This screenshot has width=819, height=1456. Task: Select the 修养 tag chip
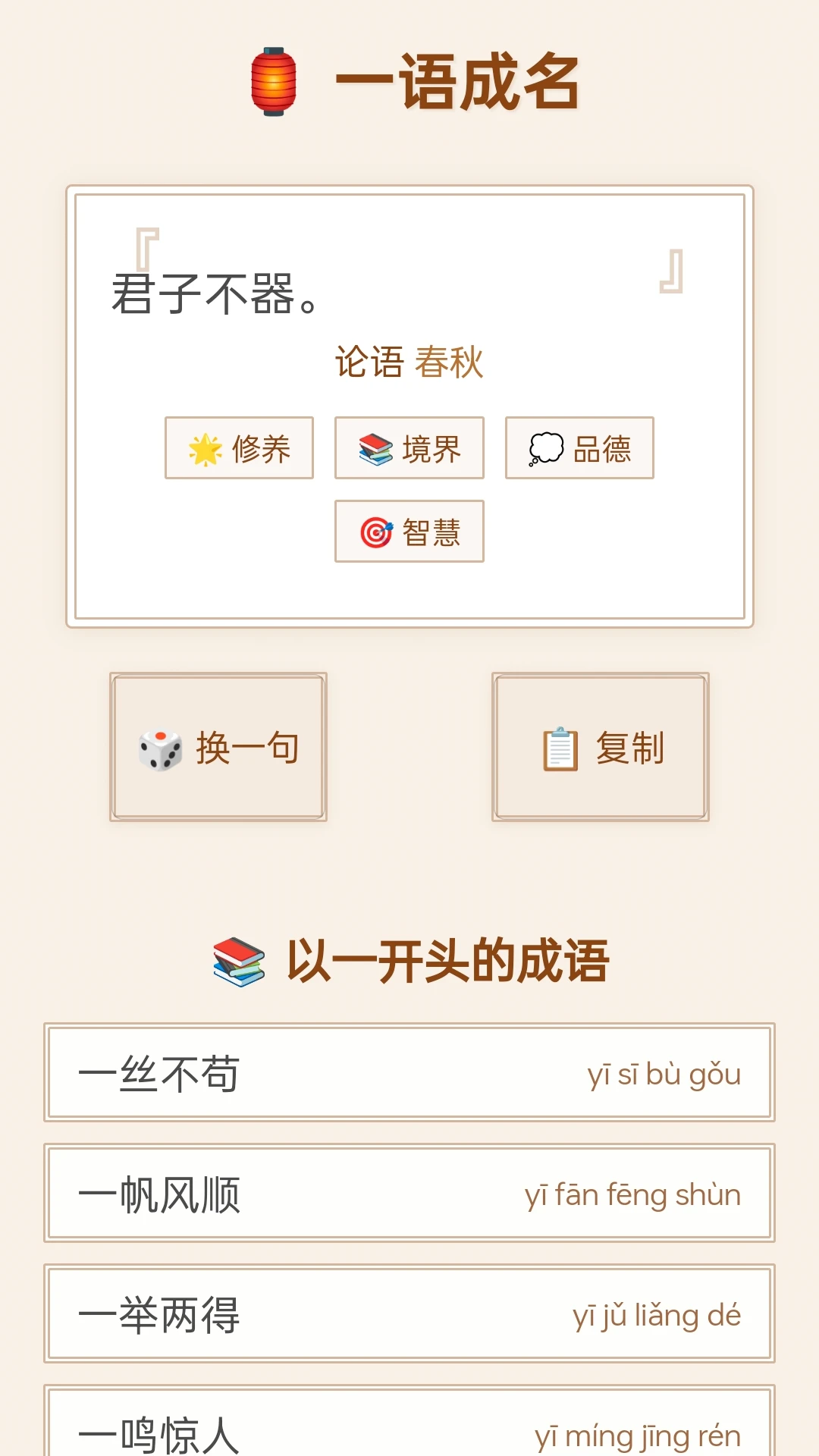[x=238, y=448]
